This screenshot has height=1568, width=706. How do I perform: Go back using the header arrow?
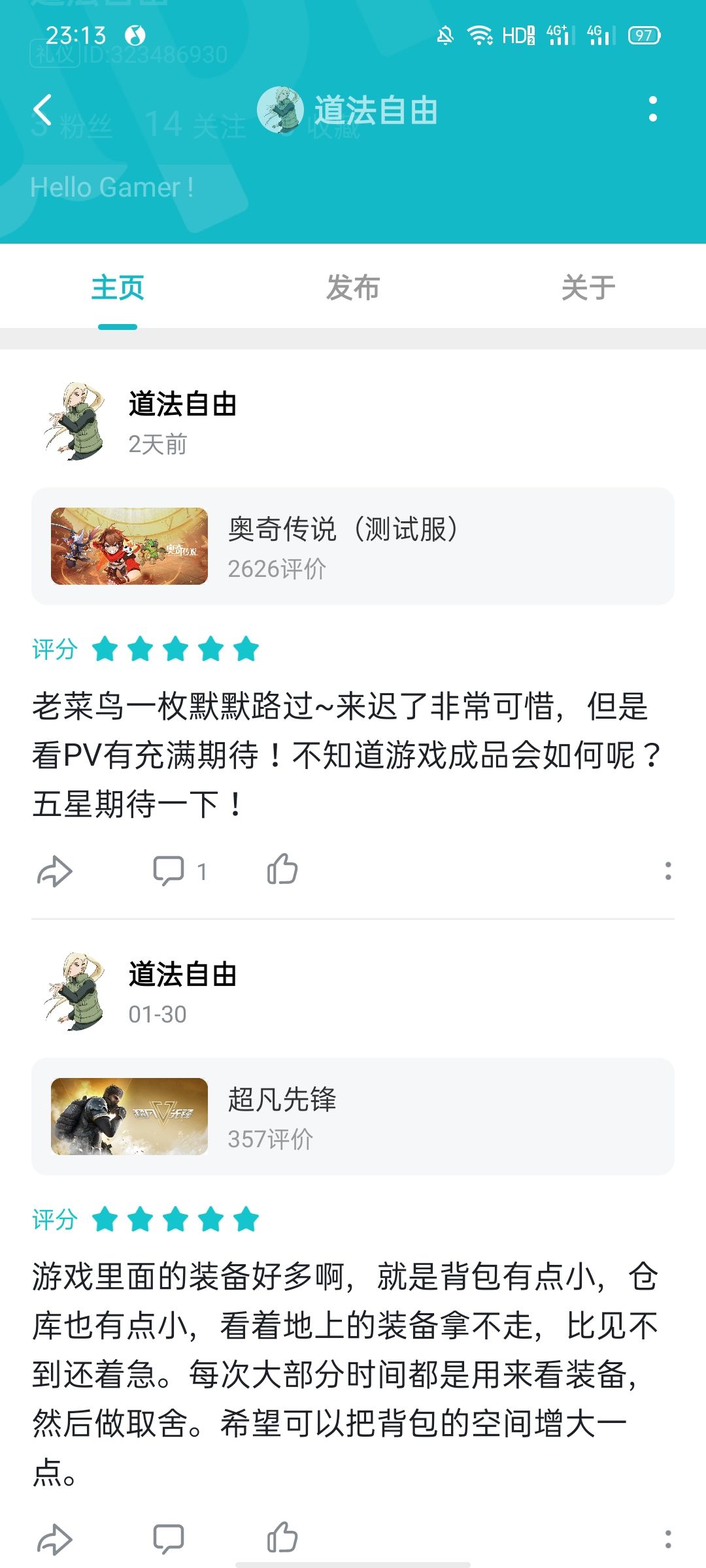click(x=42, y=110)
